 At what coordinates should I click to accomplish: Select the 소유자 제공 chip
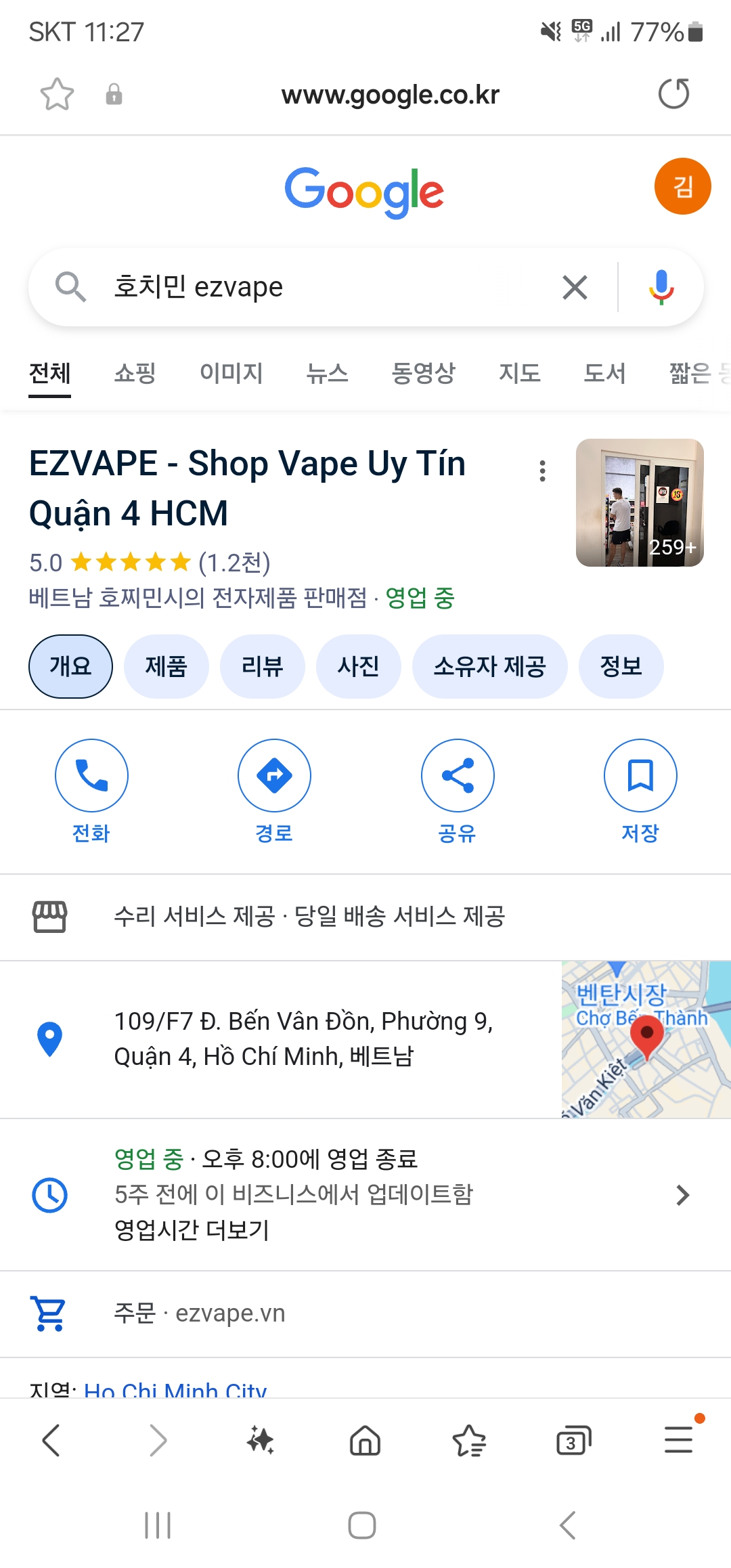tap(489, 666)
